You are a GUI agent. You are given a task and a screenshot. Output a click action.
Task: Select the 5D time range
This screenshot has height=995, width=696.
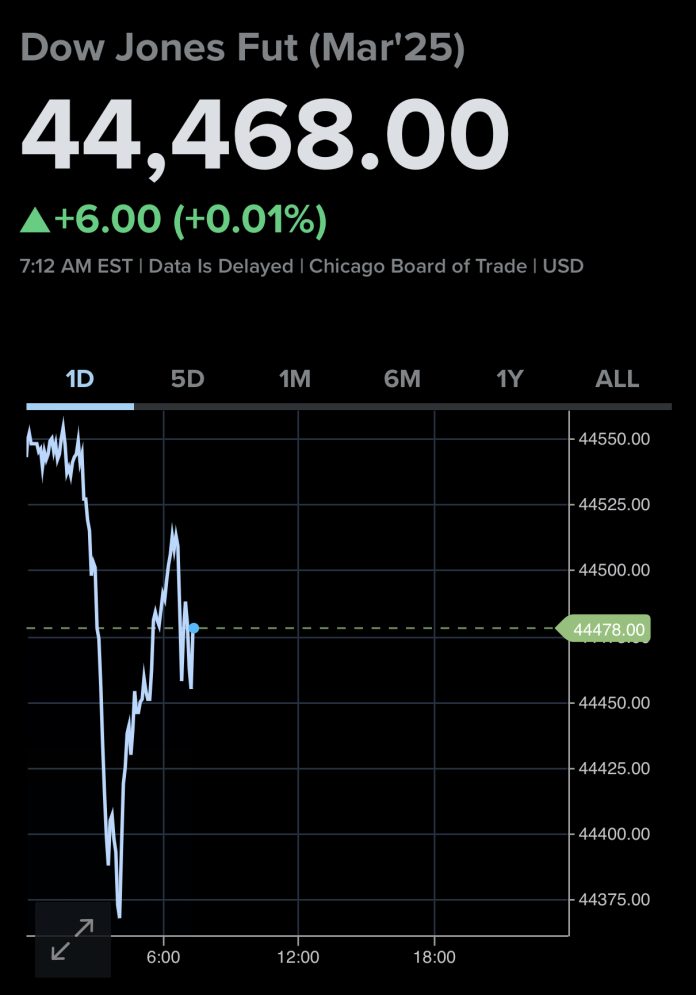(187, 379)
